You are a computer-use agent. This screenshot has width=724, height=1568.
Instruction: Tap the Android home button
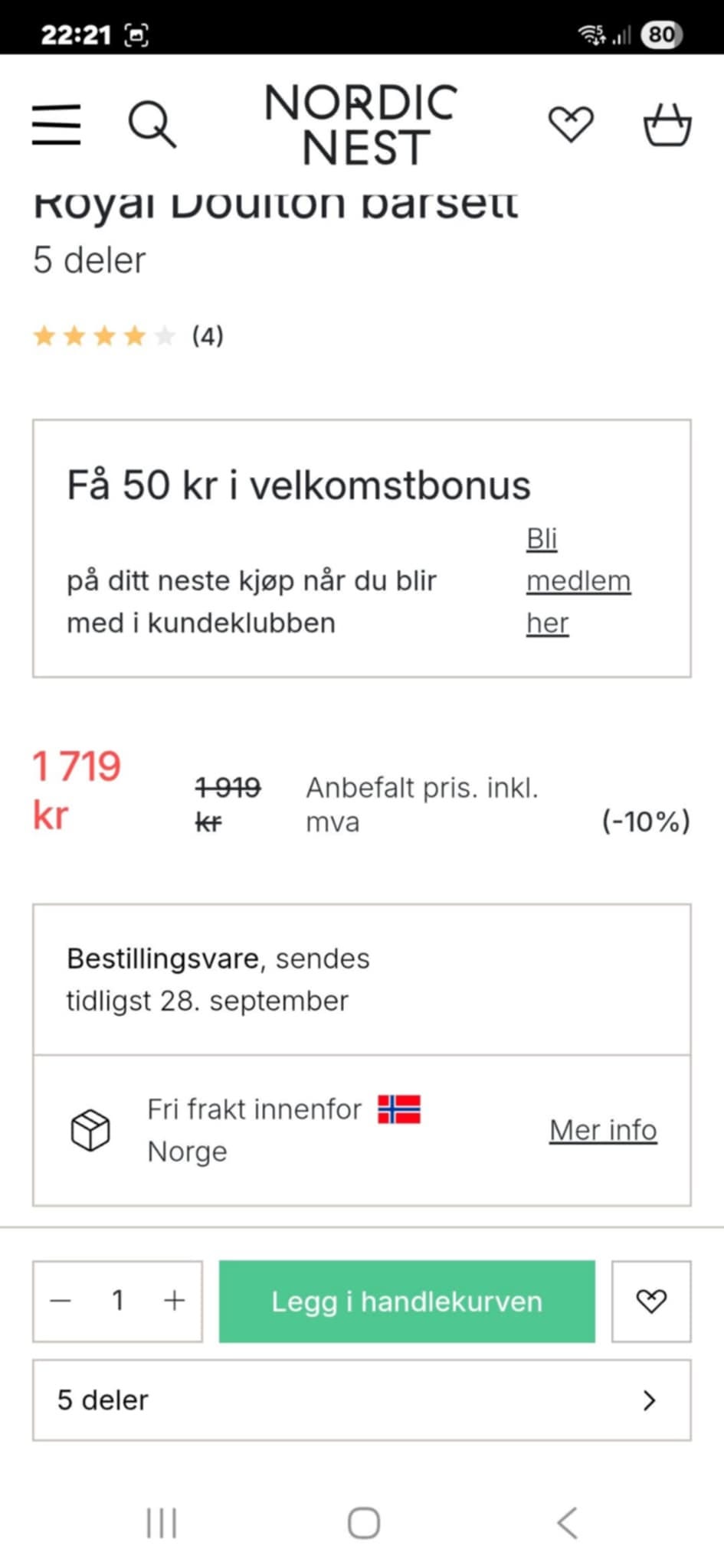click(362, 1522)
